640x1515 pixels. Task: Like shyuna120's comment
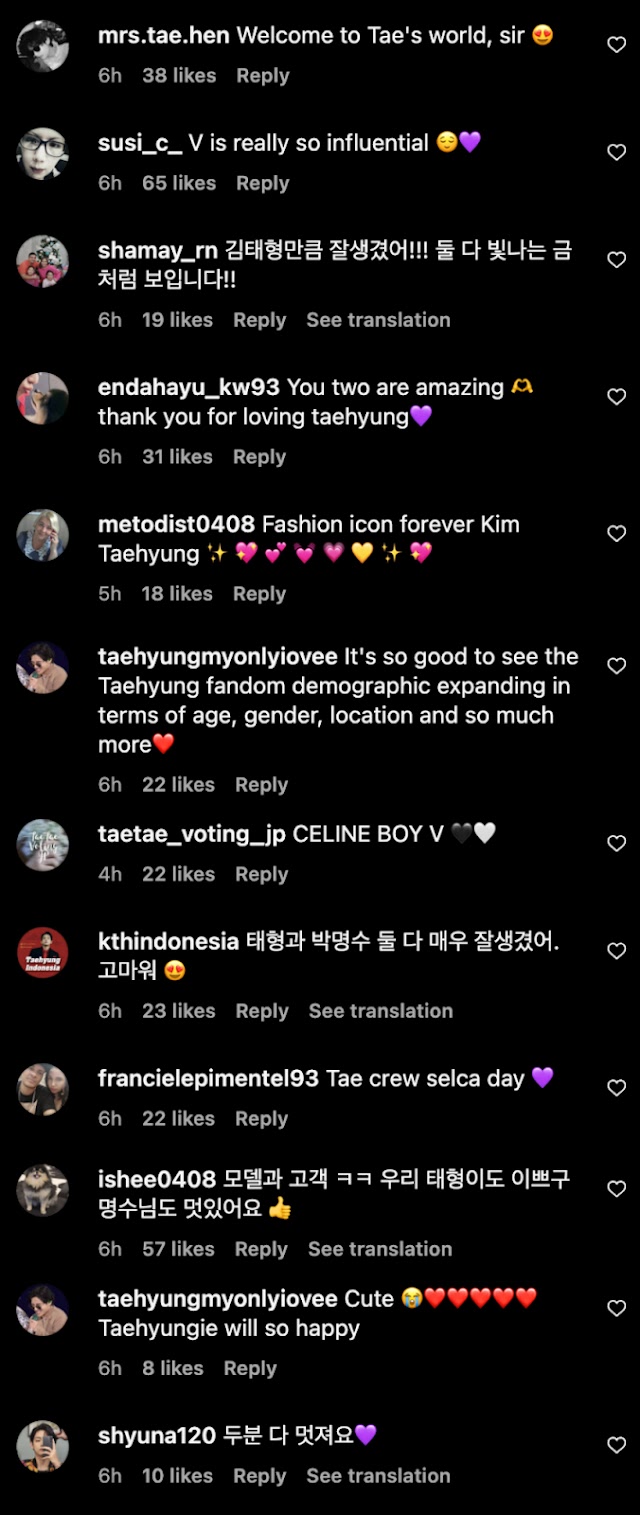pyautogui.click(x=617, y=1445)
